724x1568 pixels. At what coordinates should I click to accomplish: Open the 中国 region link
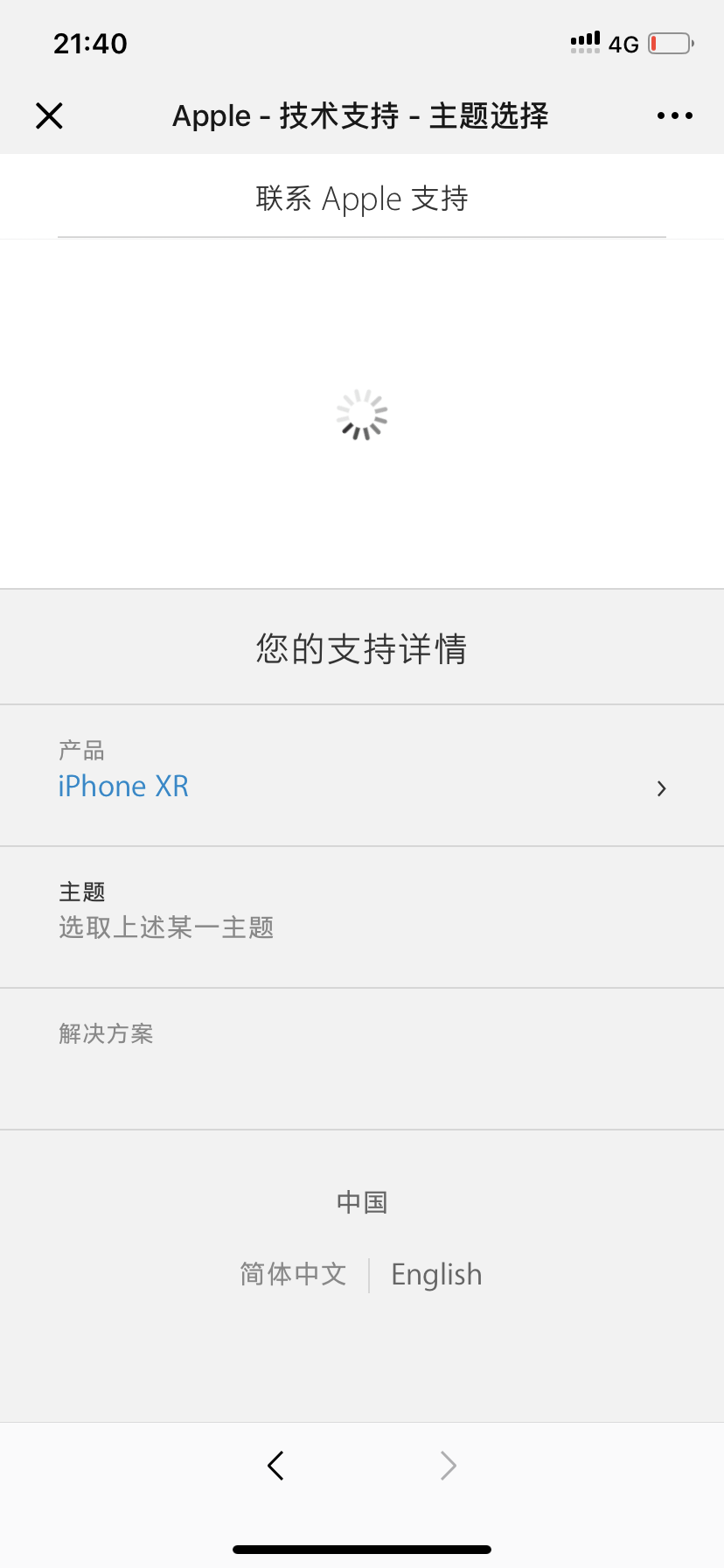(x=362, y=1202)
